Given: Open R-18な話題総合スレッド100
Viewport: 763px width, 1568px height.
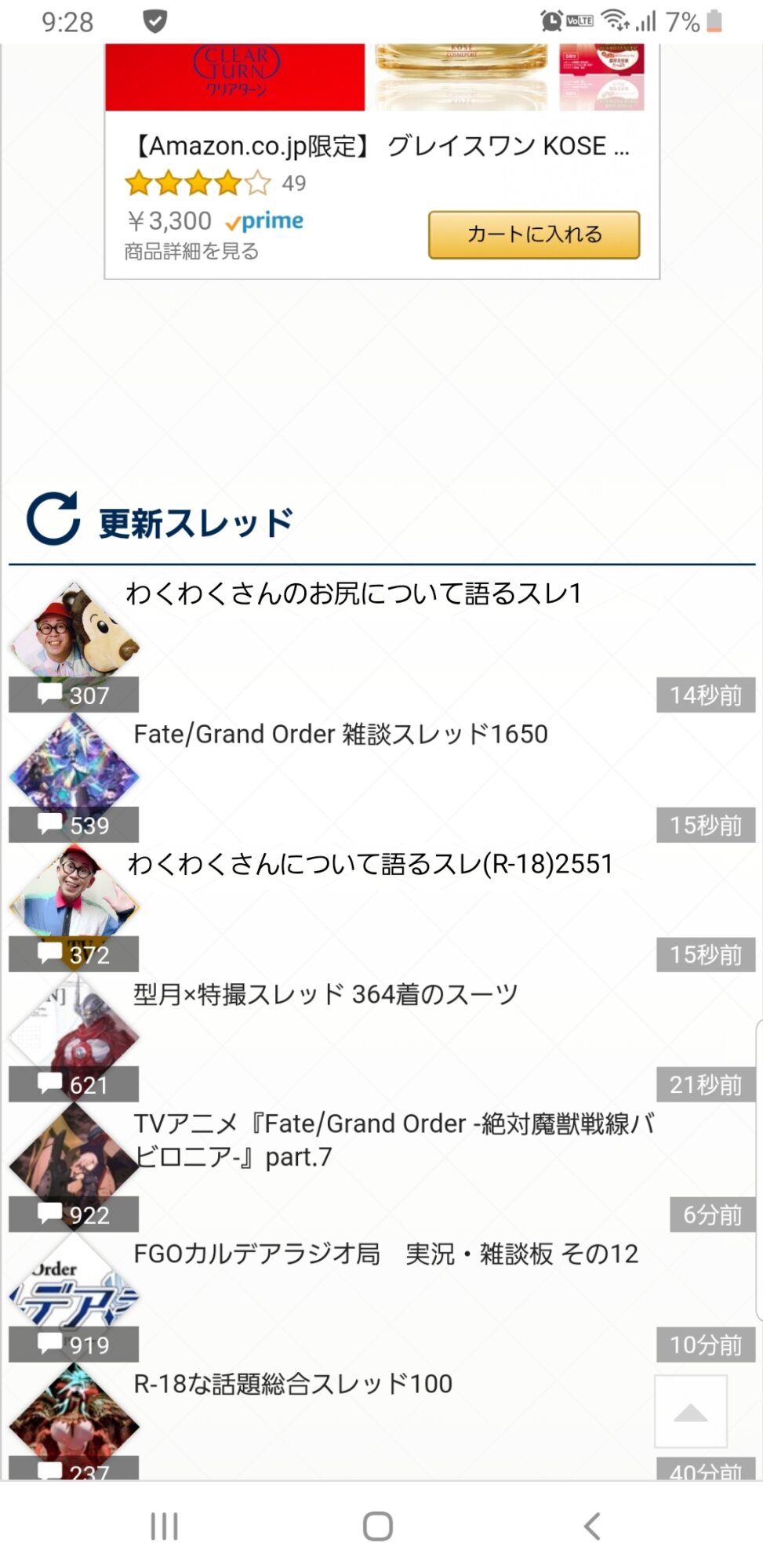Looking at the screenshot, I should tap(293, 1384).
